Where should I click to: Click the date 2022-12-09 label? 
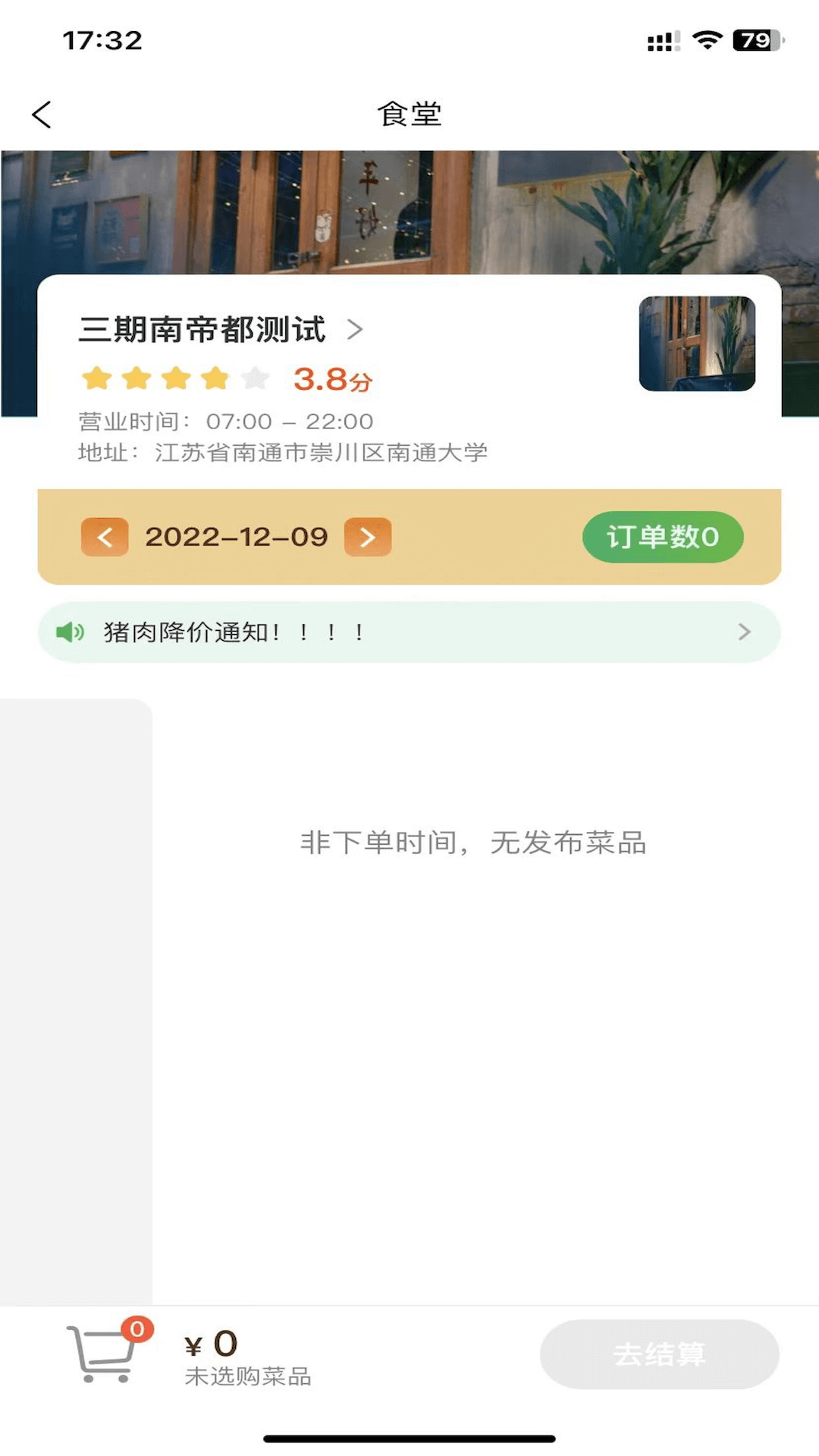click(x=236, y=537)
